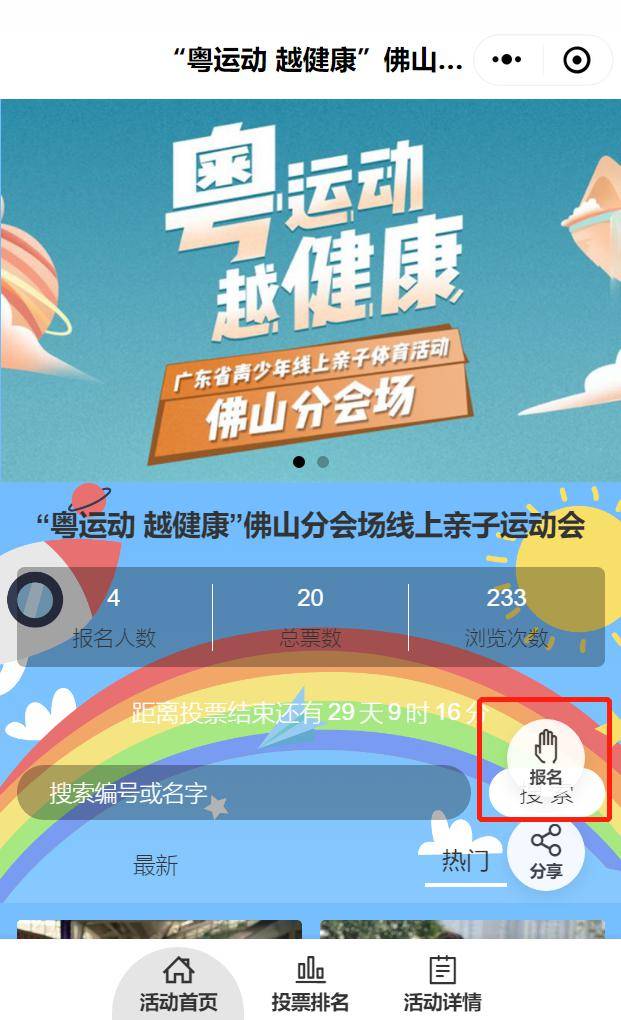Open the 投票排名 ranking tab
Viewport: 621px width, 1020px height.
[x=310, y=984]
